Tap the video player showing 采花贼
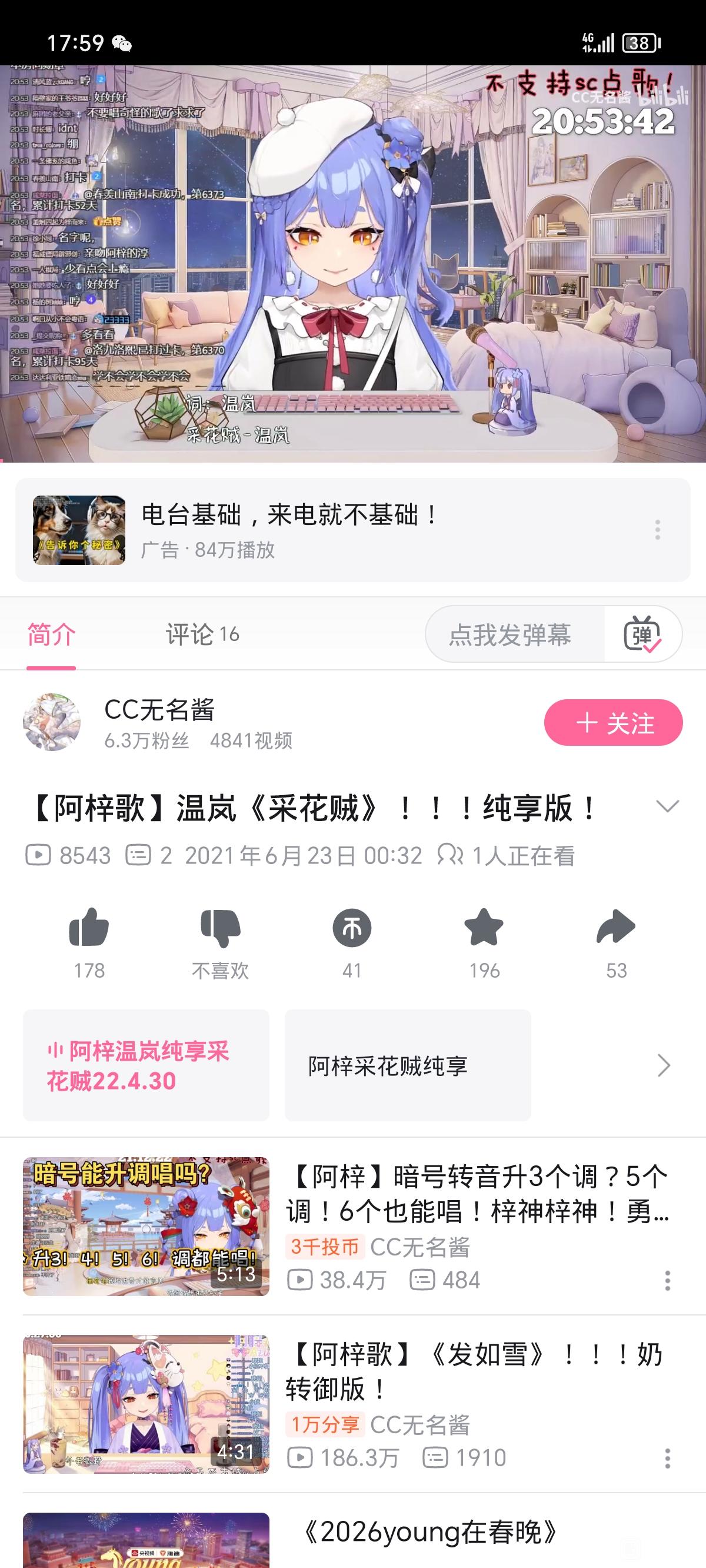The height and width of the screenshot is (1568, 706). click(x=353, y=263)
